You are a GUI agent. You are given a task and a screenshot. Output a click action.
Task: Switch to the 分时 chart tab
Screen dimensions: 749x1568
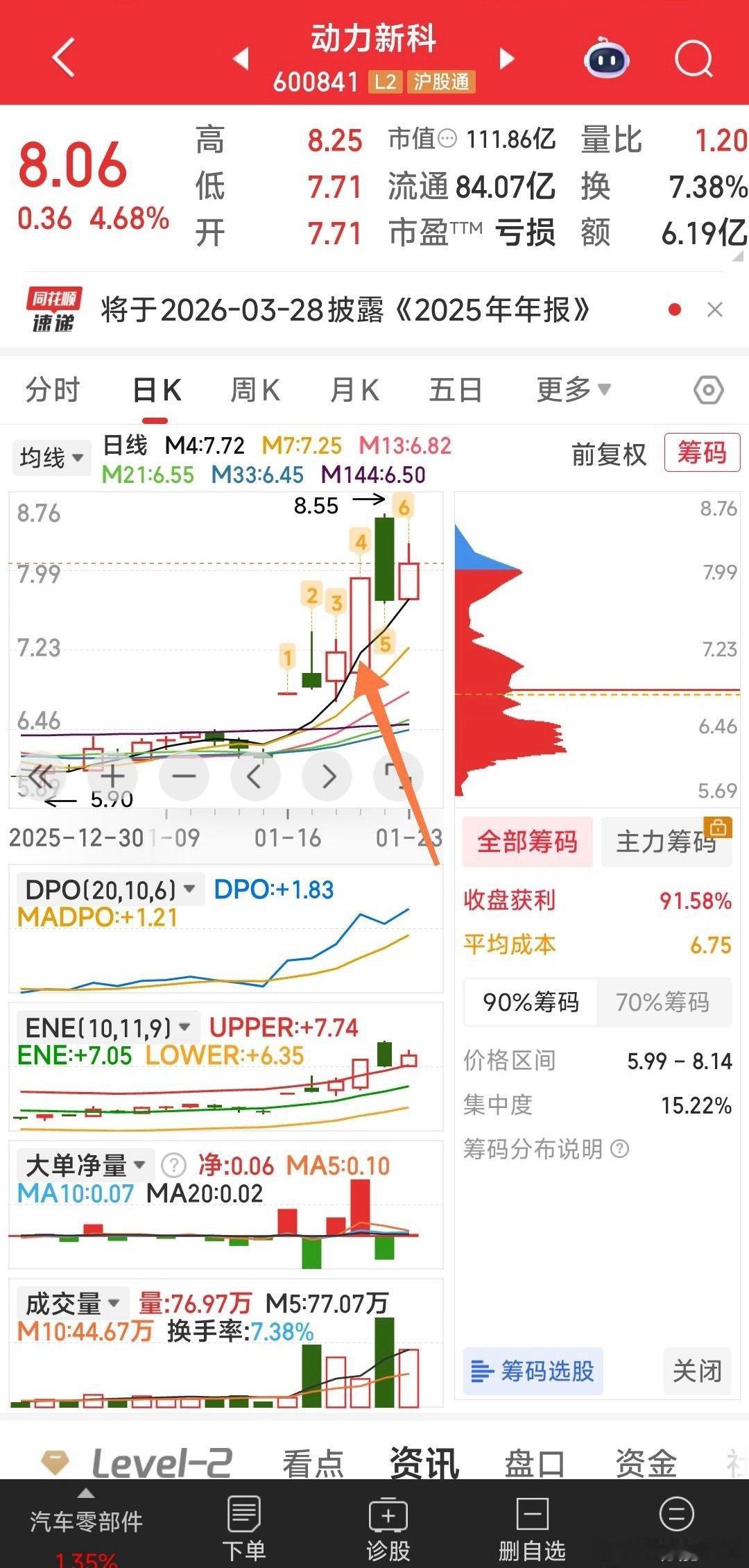coord(53,390)
